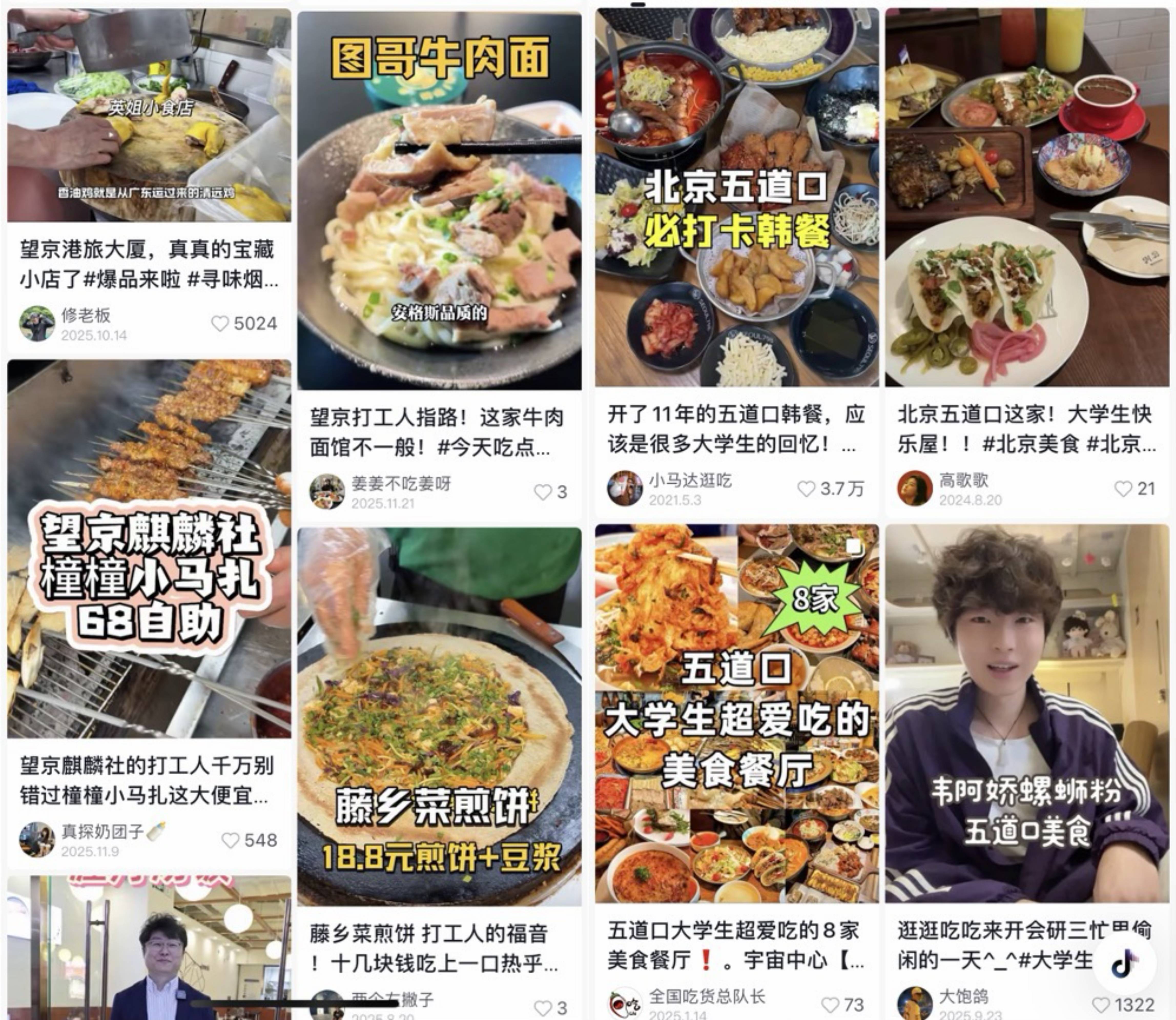The image size is (1176, 1020).
Task: View 修老板's profile
Action: click(37, 323)
